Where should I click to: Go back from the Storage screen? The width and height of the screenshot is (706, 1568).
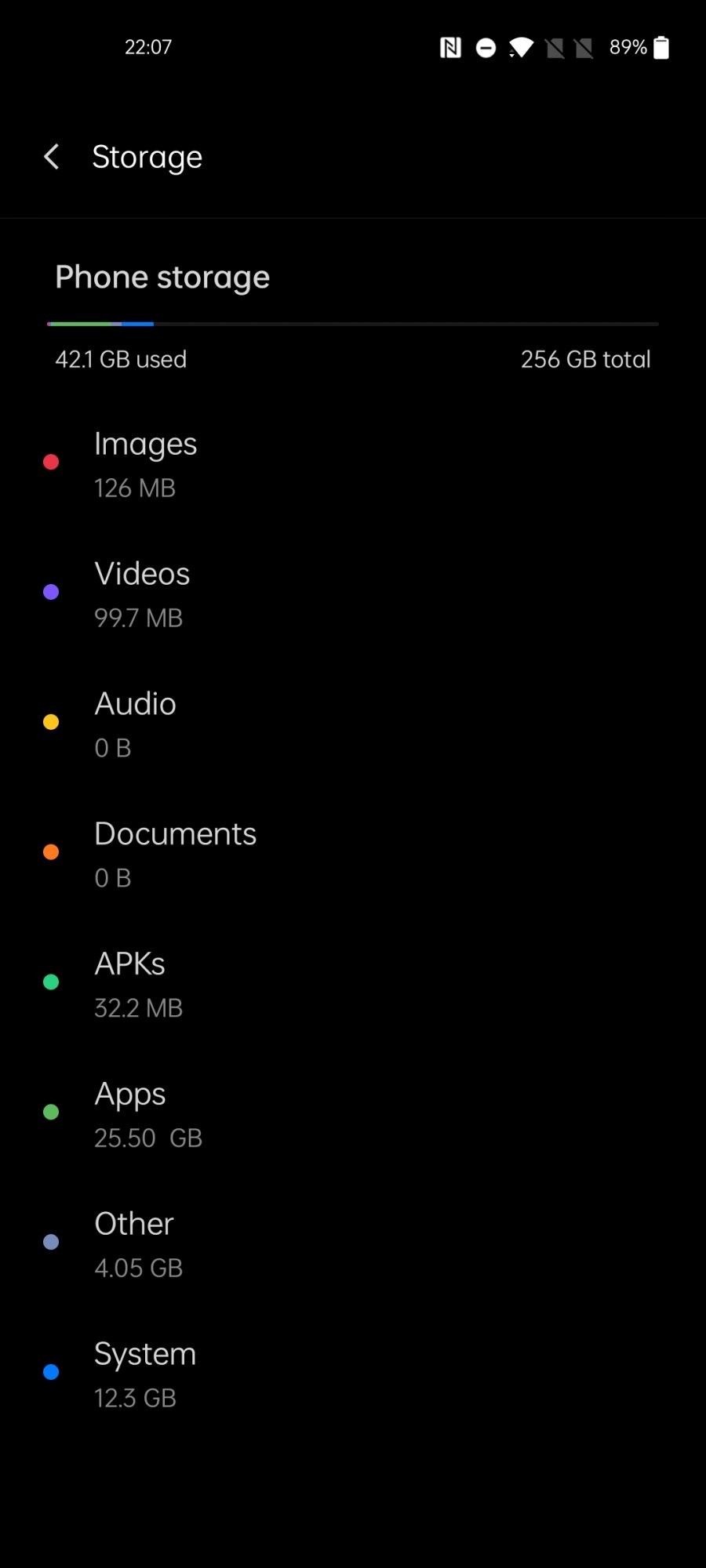point(52,157)
